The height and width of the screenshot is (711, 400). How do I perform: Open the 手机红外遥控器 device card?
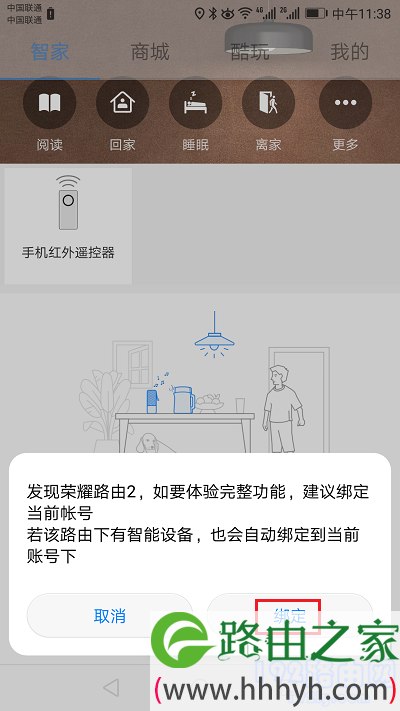tap(68, 226)
